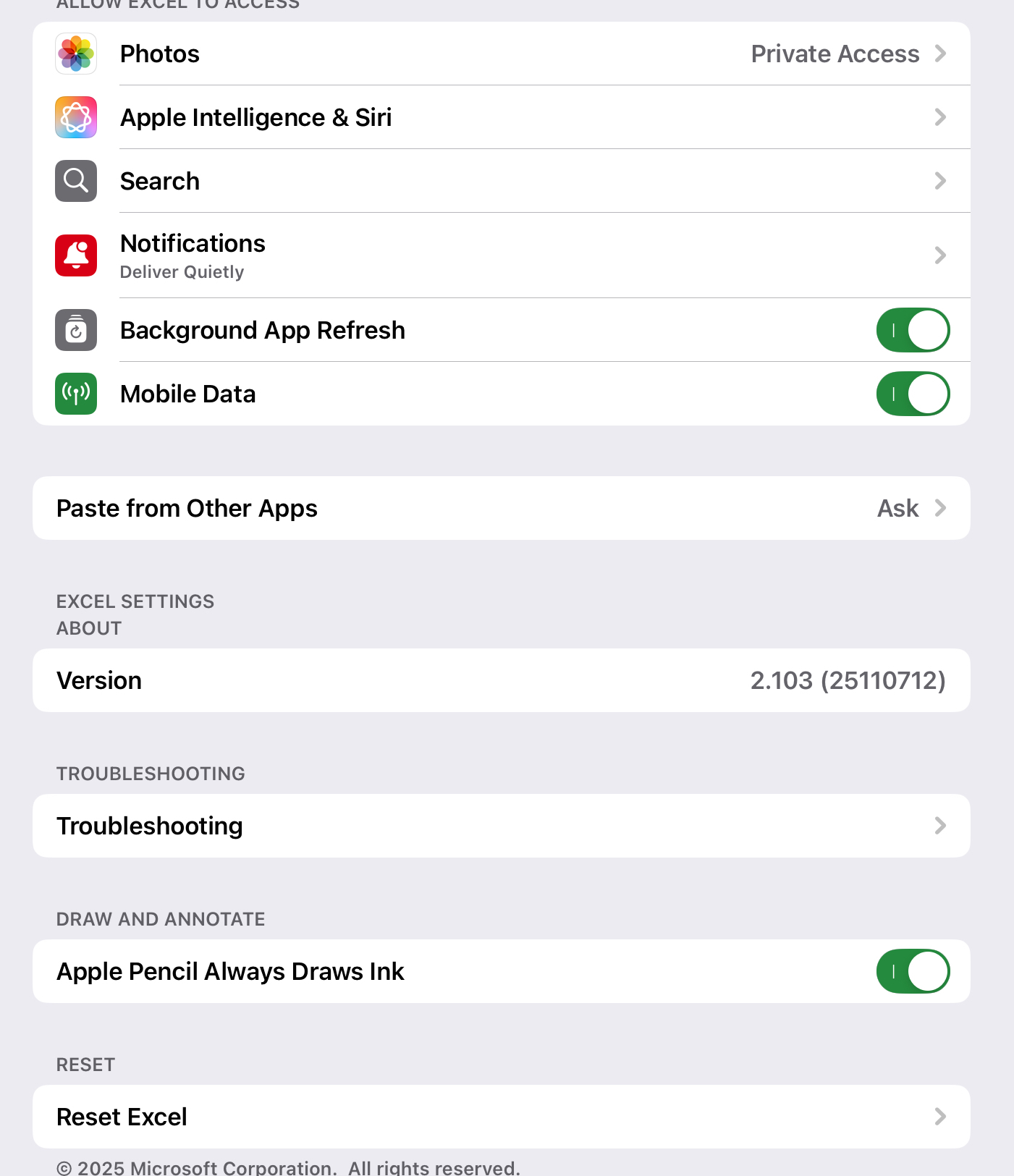Image resolution: width=1014 pixels, height=1176 pixels.
Task: Open the Troubleshooting row
Action: coord(501,826)
